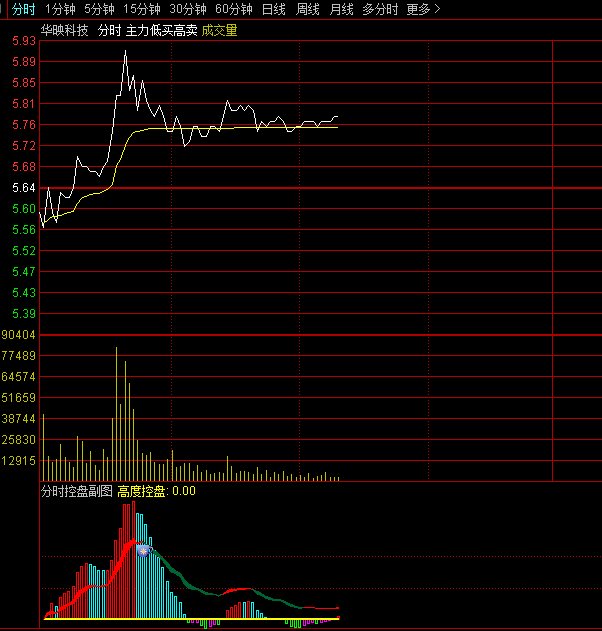Select the 5分钟 timeframe tab
Screen dimensions: 602x631
click(x=99, y=9)
